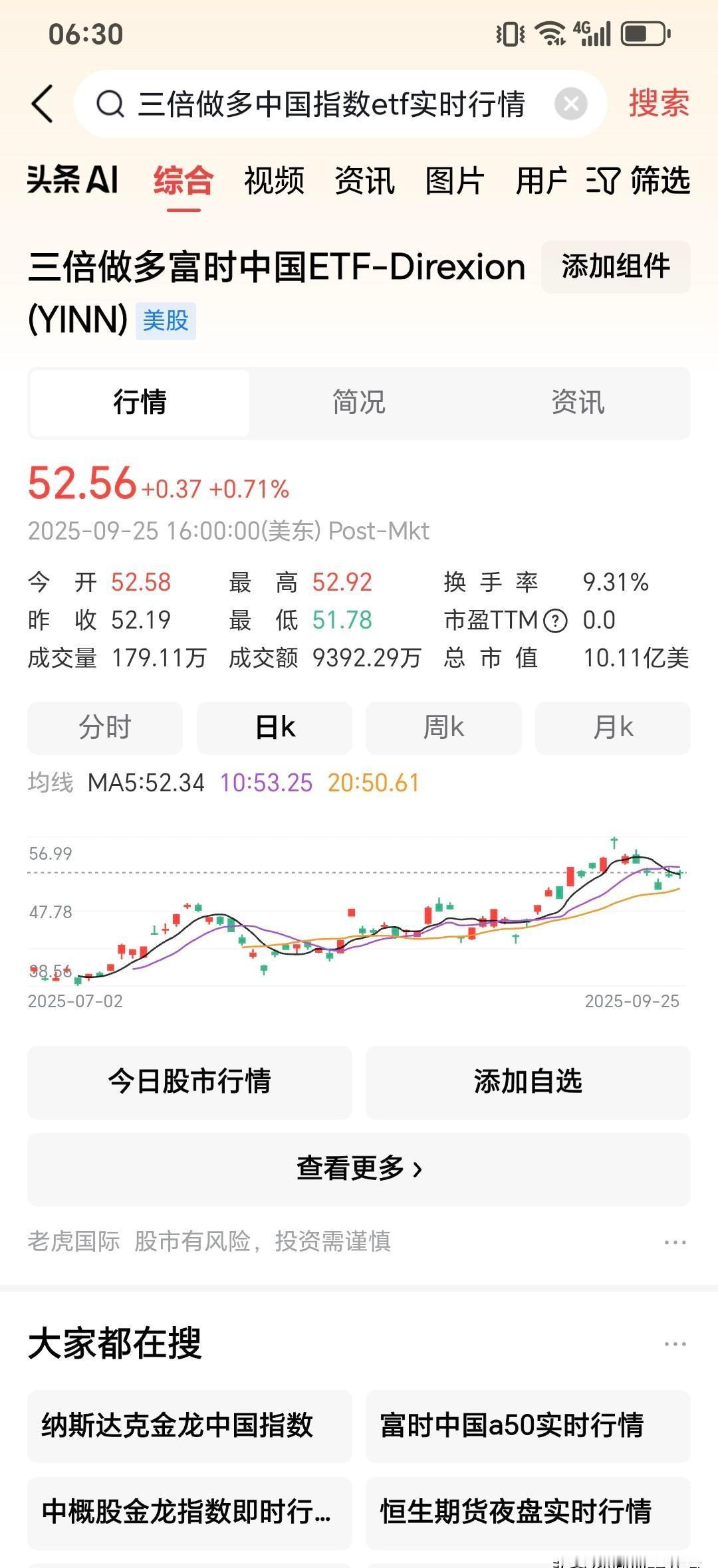Switch to the 头条AI tab
This screenshot has height=1568, width=718.
73,180
